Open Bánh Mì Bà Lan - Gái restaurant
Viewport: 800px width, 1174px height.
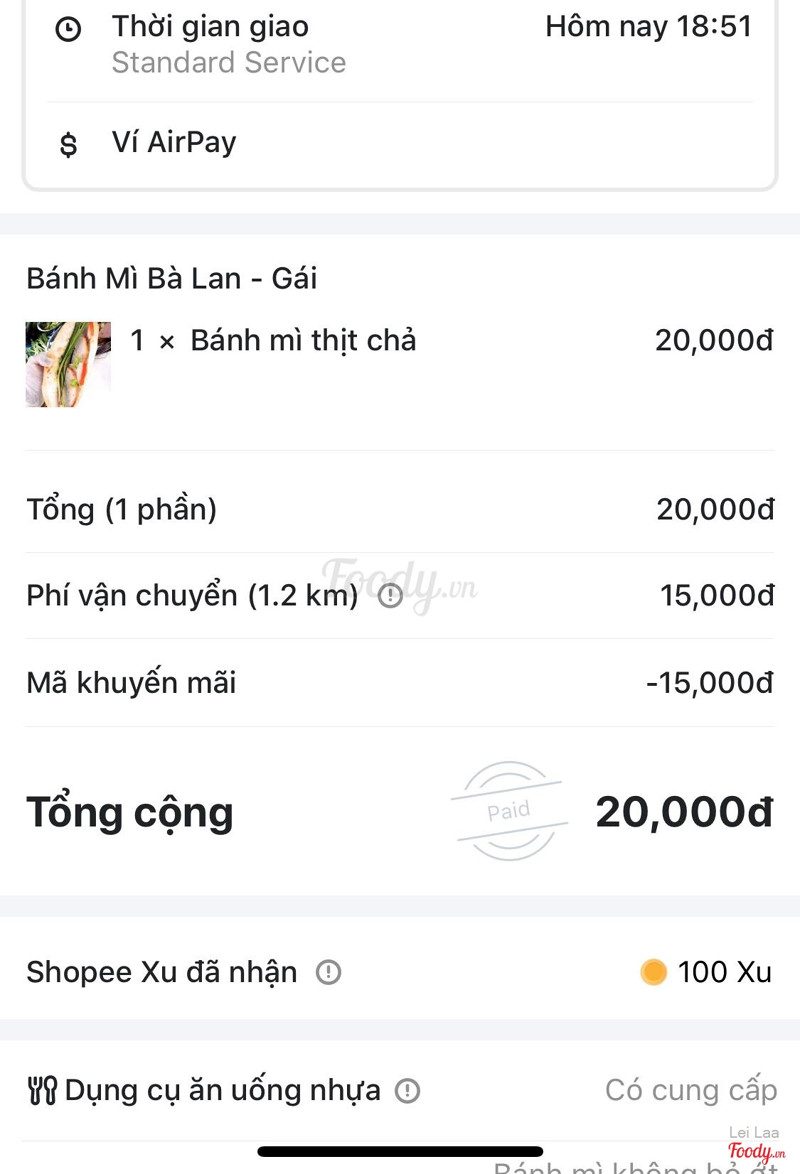(x=171, y=278)
